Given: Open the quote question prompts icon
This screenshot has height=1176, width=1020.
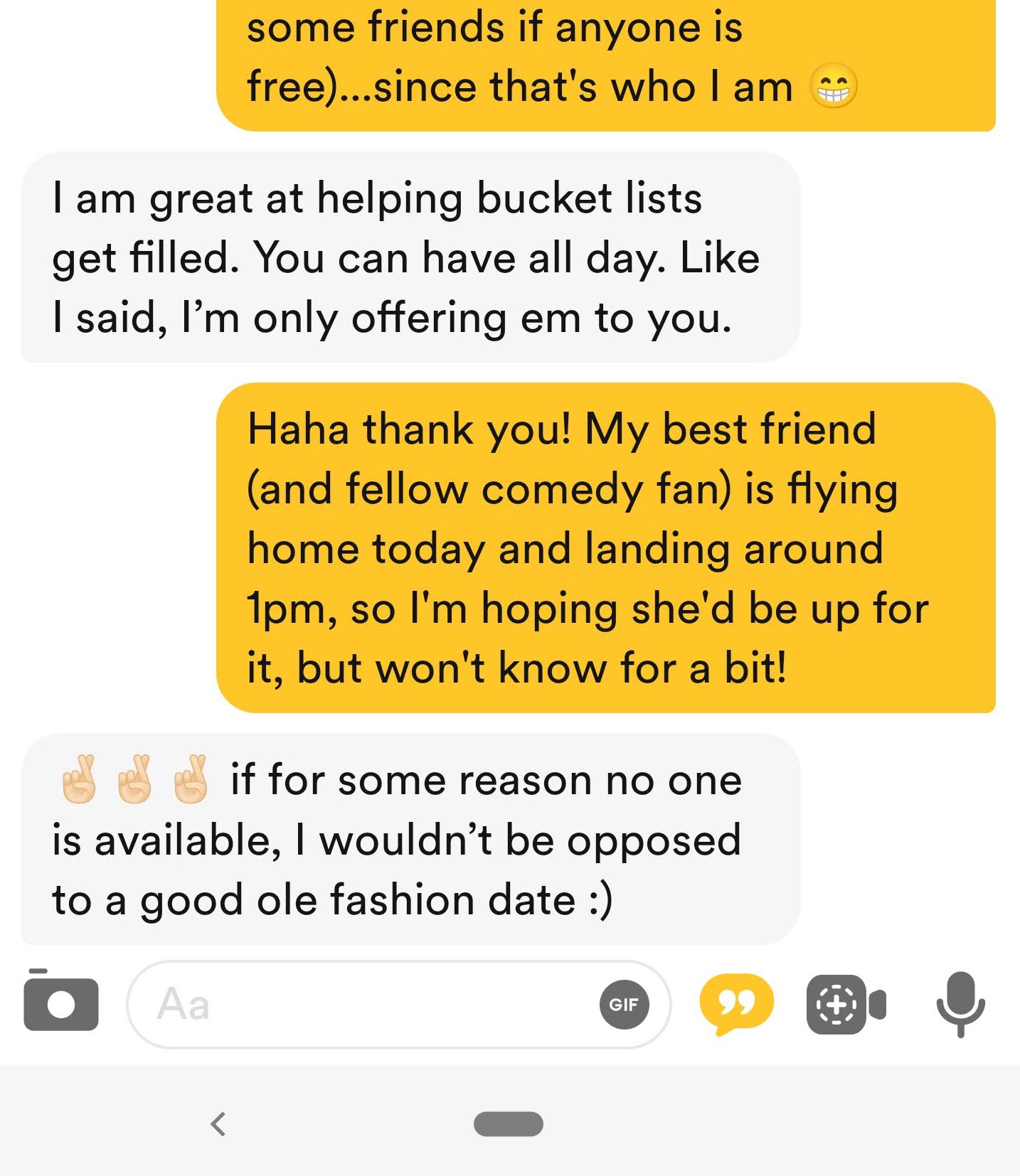Looking at the screenshot, I should pyautogui.click(x=736, y=1003).
